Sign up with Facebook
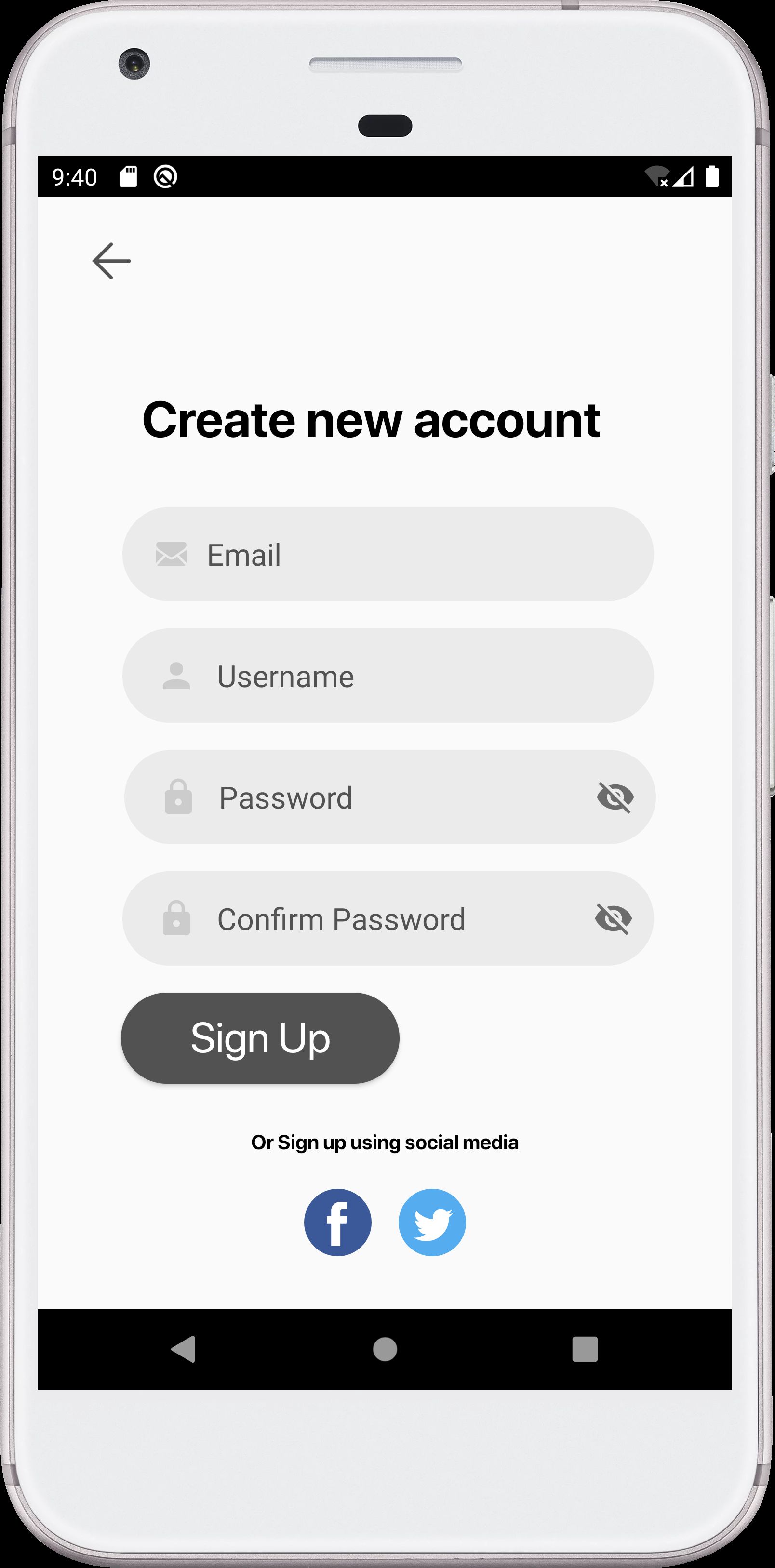This screenshot has height=1568, width=775. click(338, 1223)
